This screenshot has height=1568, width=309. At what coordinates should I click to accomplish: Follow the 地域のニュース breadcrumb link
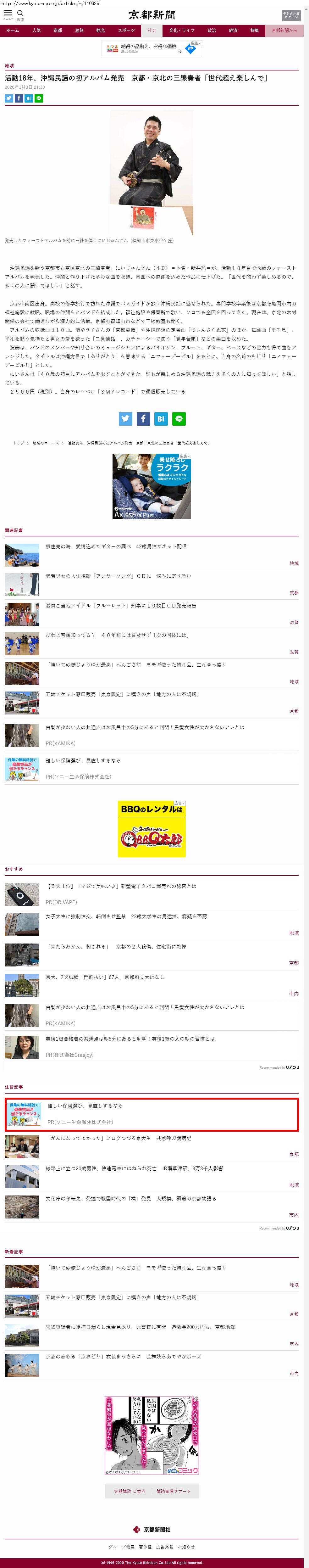(46, 443)
